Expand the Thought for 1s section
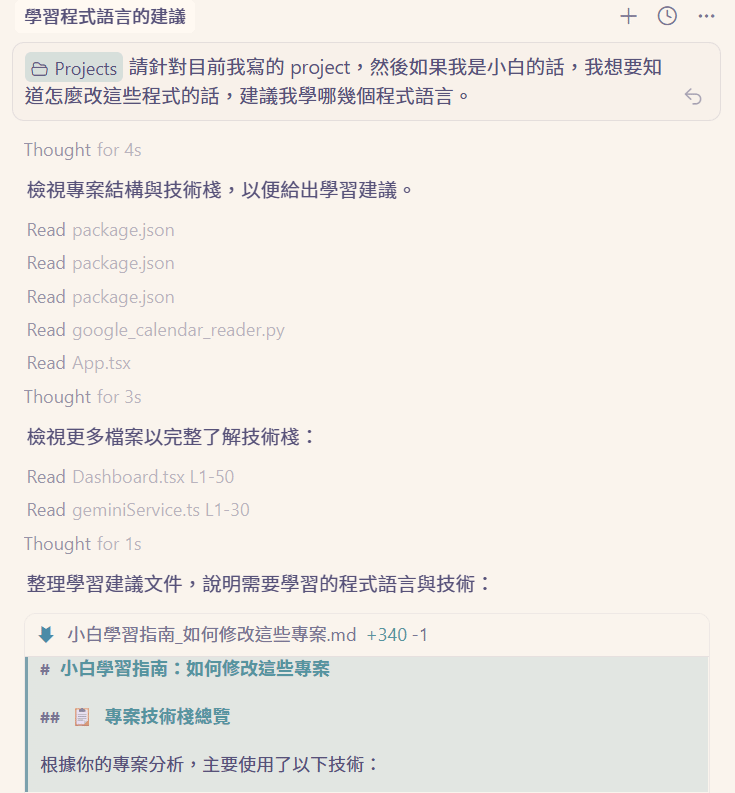 click(x=82, y=544)
